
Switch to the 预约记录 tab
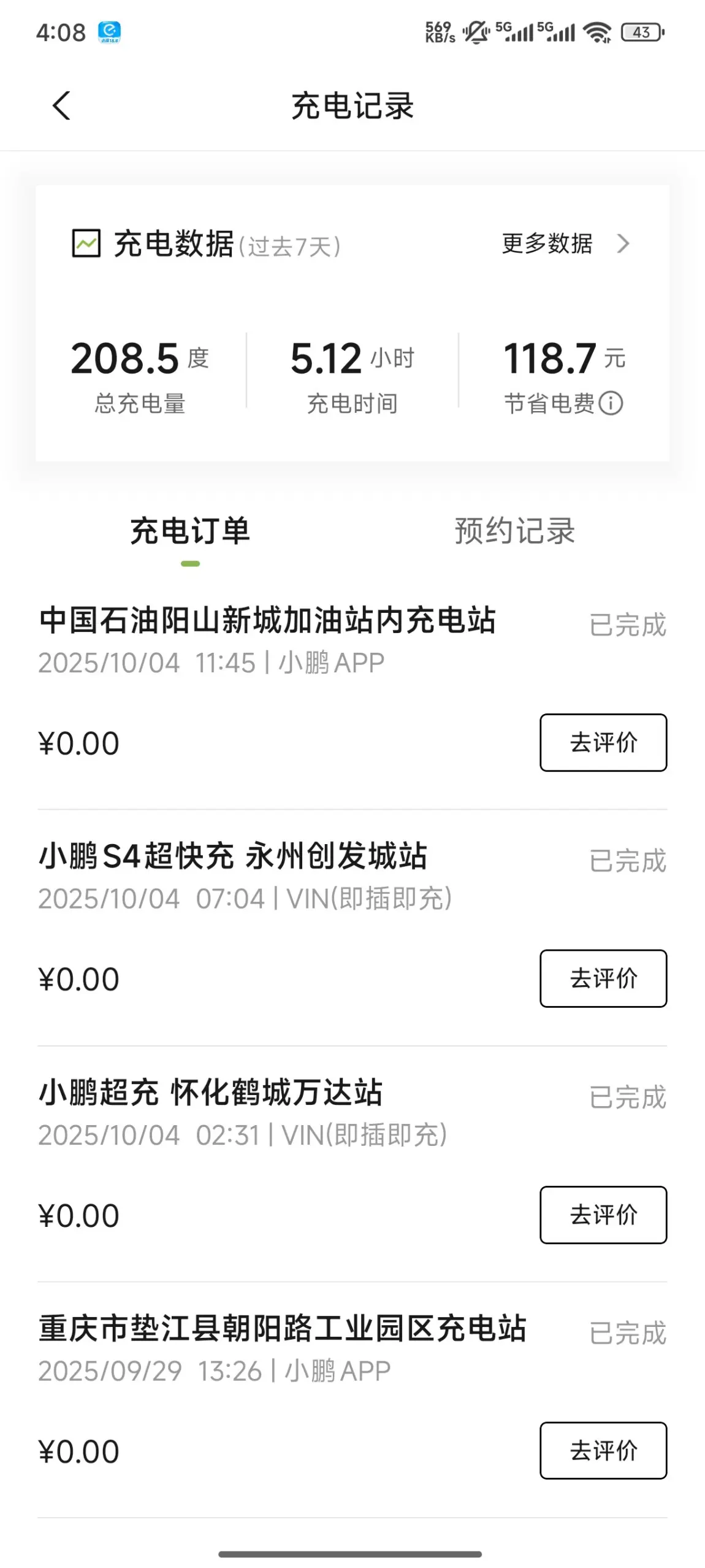coord(514,531)
